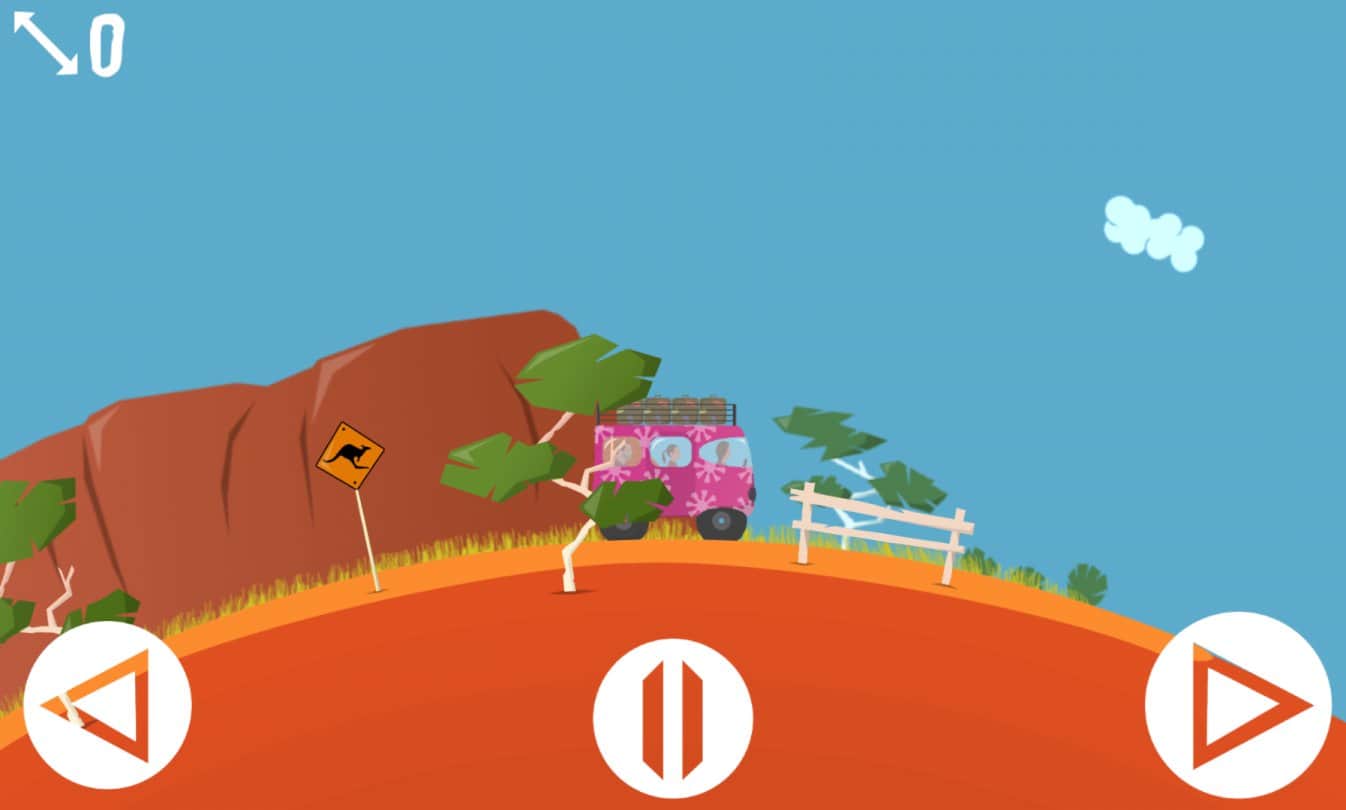Tap the right arrow to drive forward
The height and width of the screenshot is (810, 1346).
[x=1238, y=705]
